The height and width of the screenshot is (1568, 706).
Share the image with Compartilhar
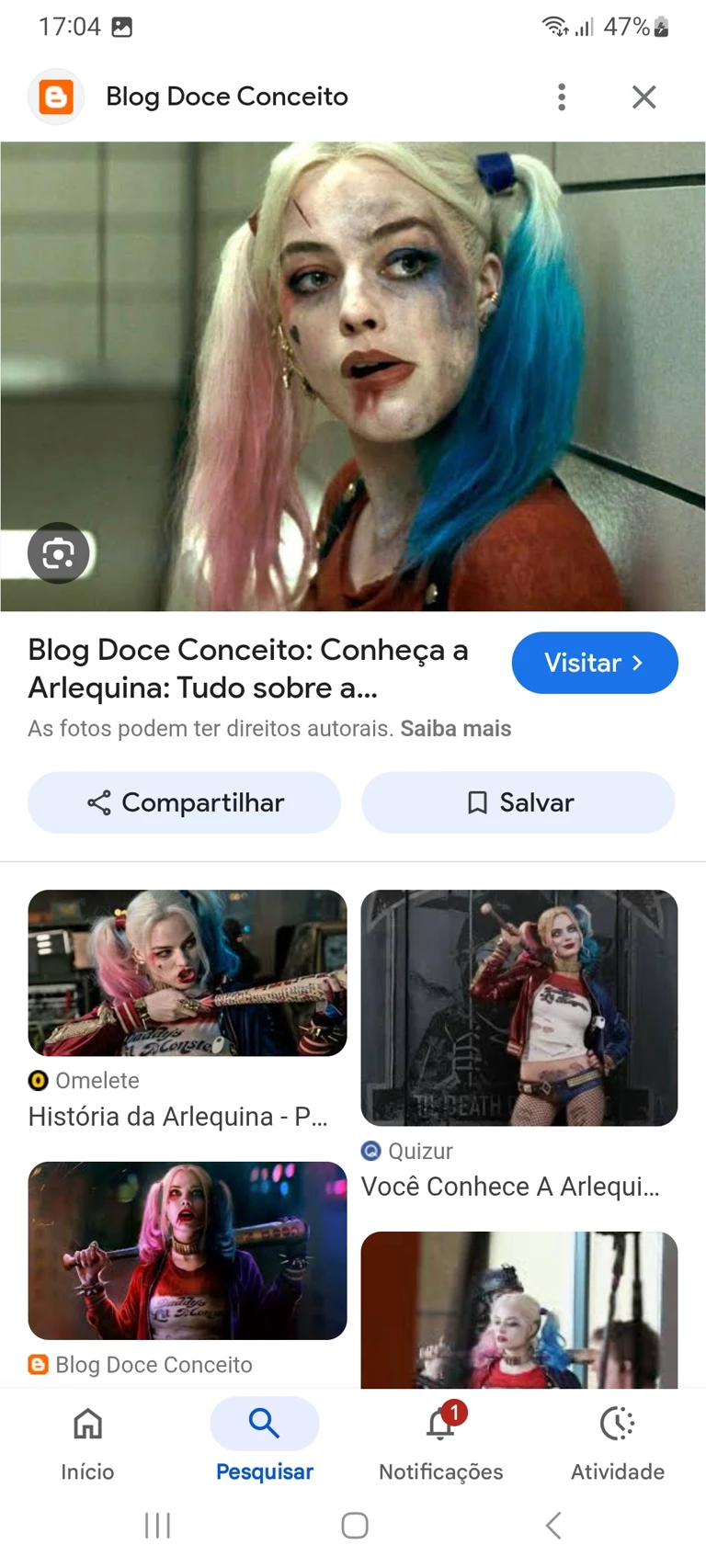(184, 802)
